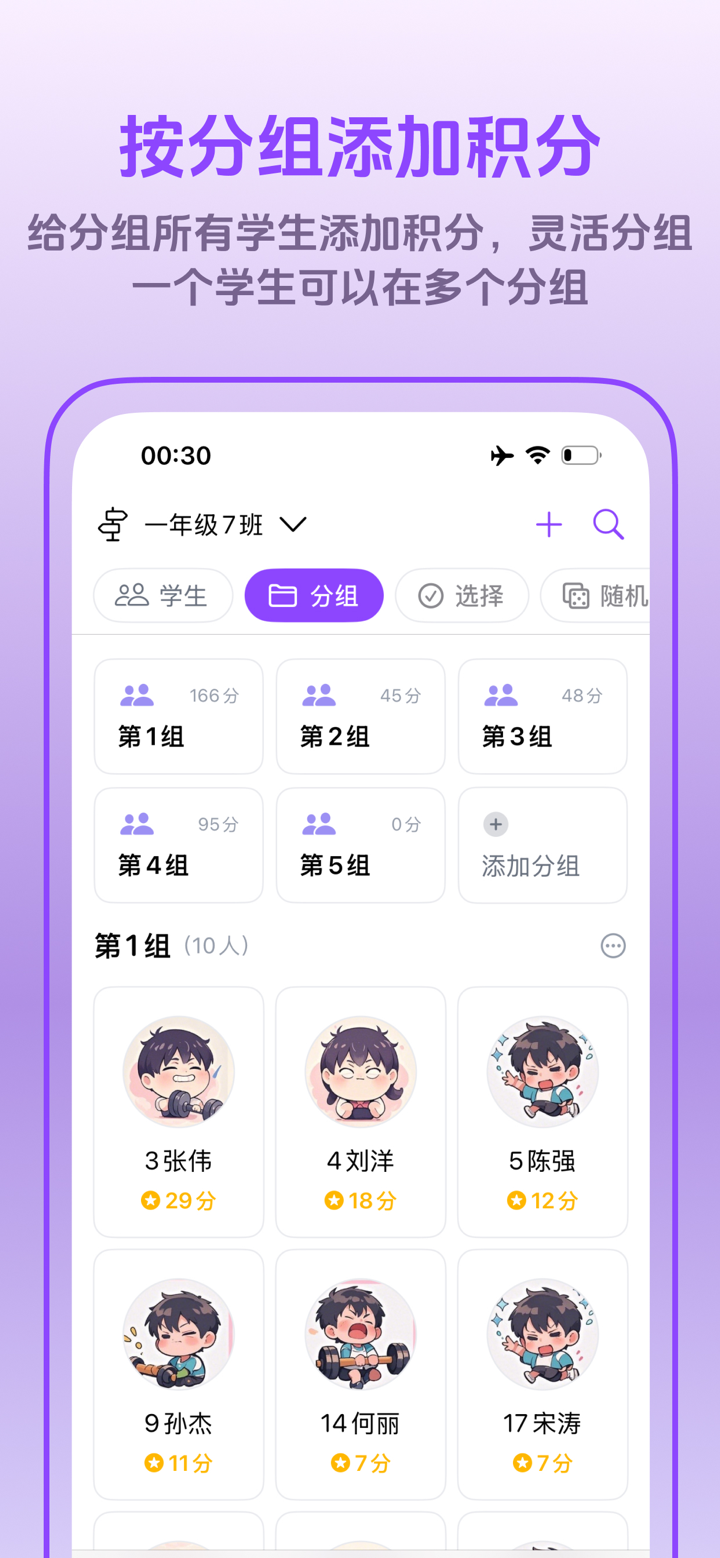This screenshot has height=1558, width=720.
Task: Switch to the 选择 tab
Action: click(x=462, y=595)
